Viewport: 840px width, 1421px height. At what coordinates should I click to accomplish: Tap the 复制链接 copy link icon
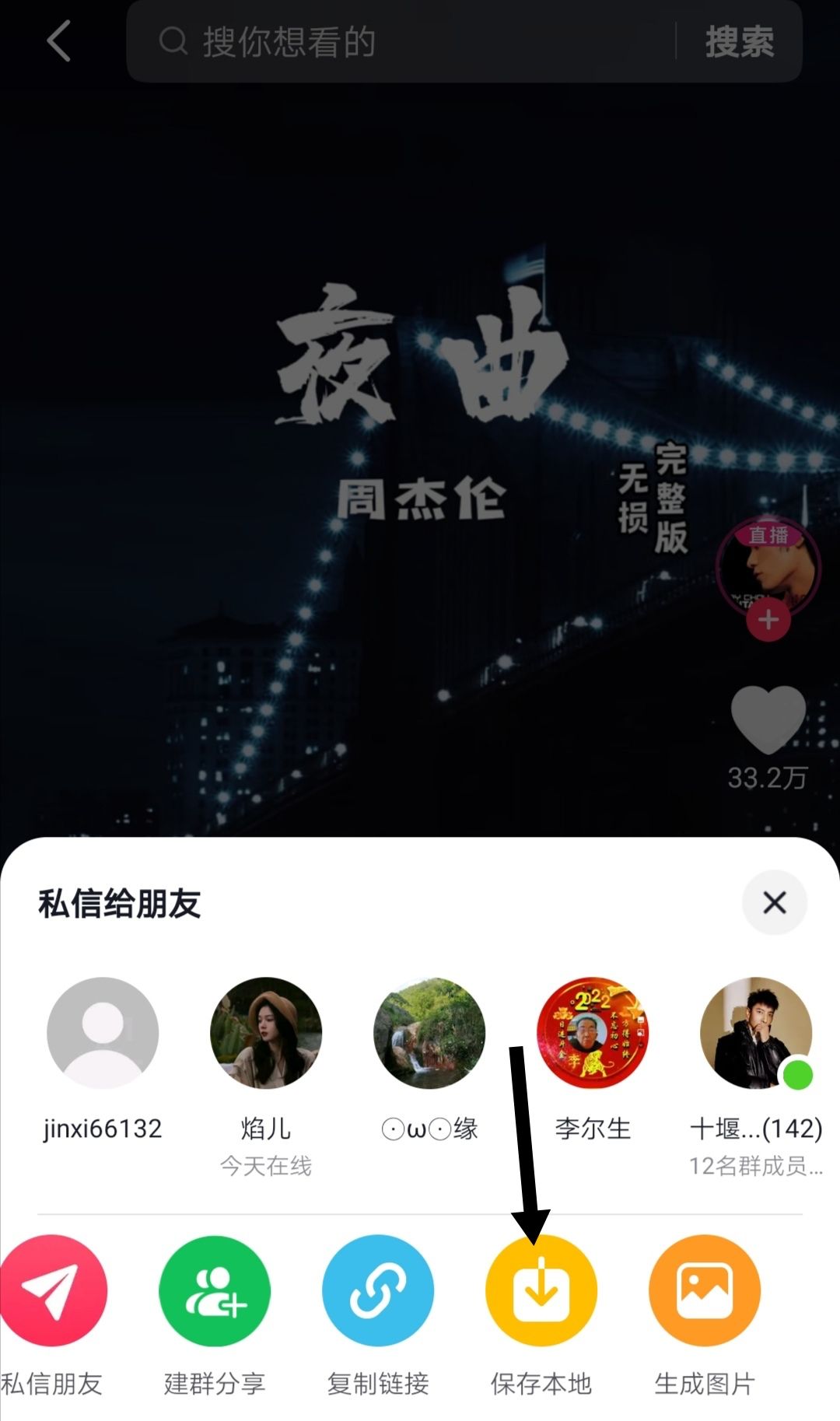(379, 1290)
